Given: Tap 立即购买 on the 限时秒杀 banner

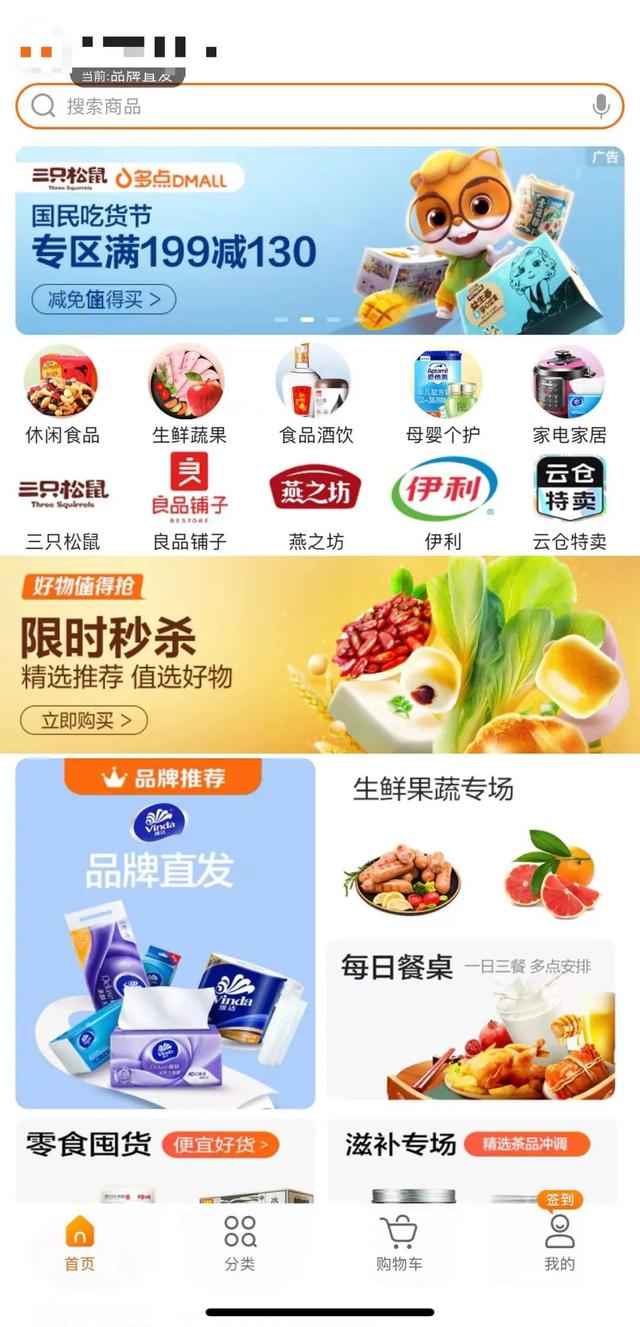Looking at the screenshot, I should coord(84,720).
